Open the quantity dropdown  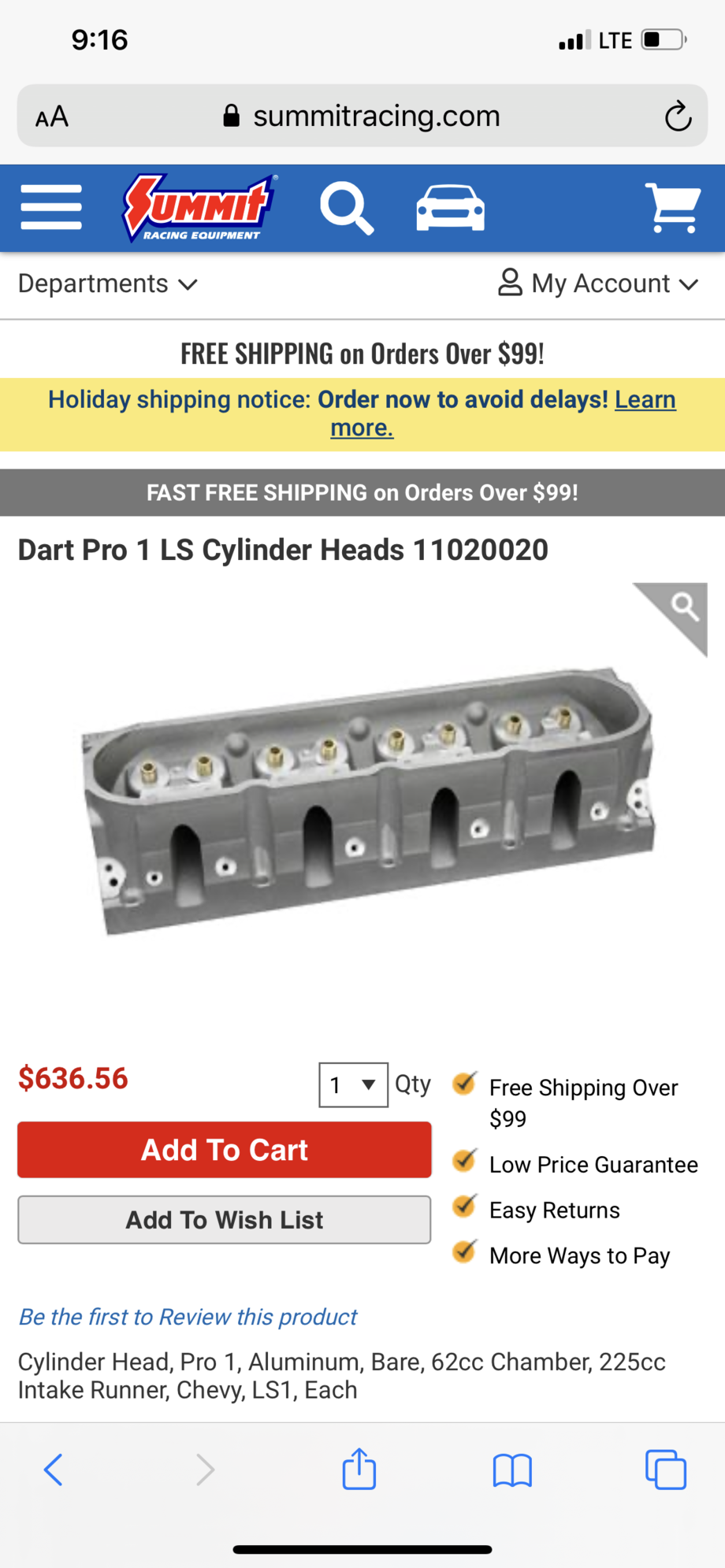[353, 1084]
